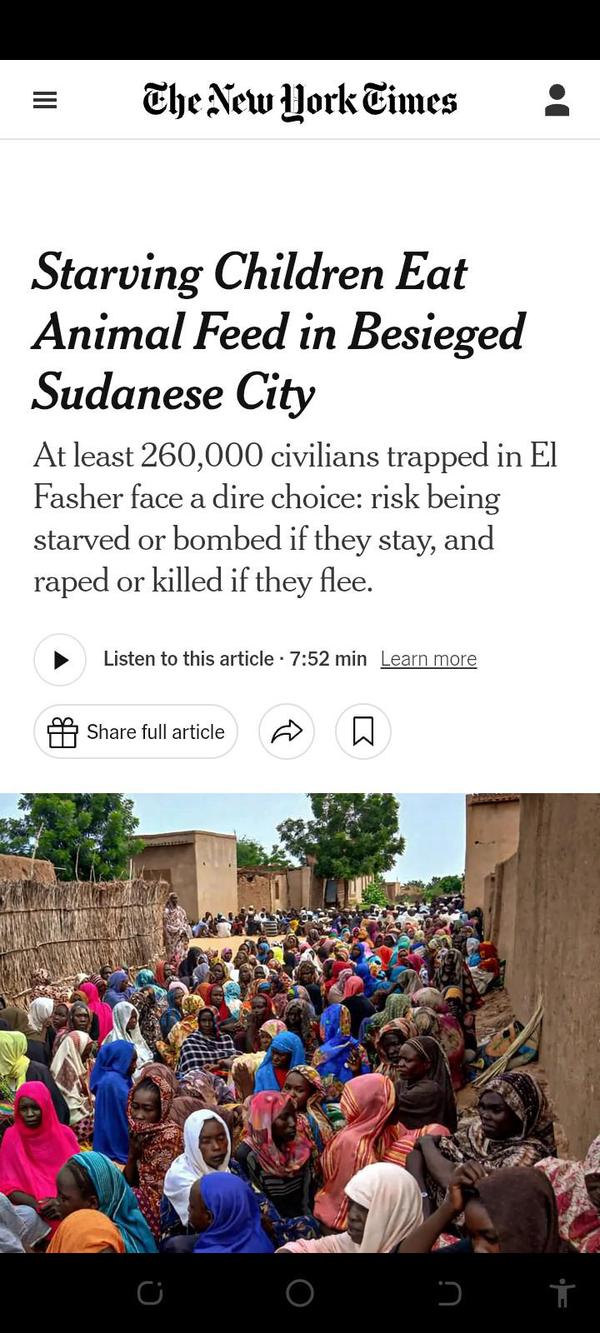Open the account profile icon
Image resolution: width=600 pixels, height=1333 pixels.
pos(557,100)
